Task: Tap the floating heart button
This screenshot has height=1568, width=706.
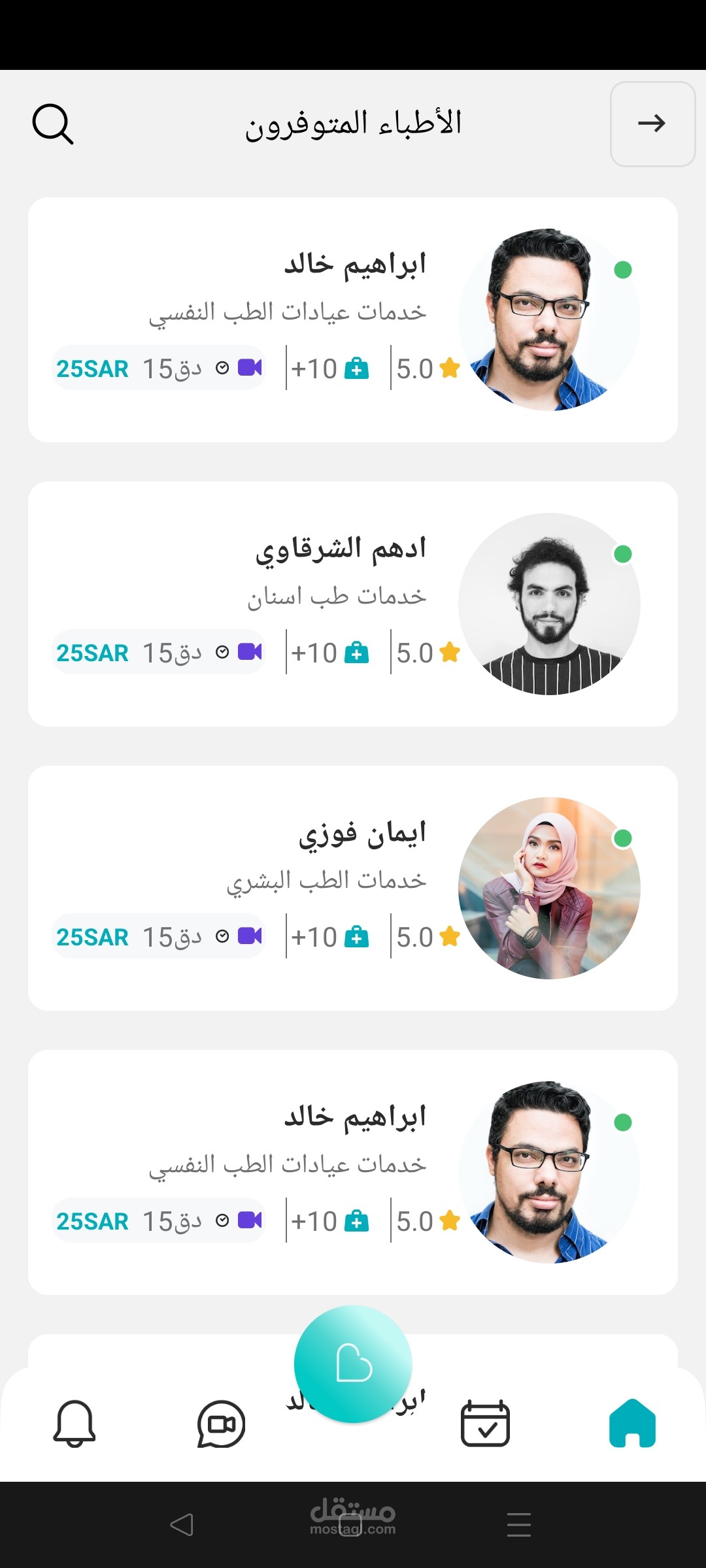Action: (x=353, y=1364)
